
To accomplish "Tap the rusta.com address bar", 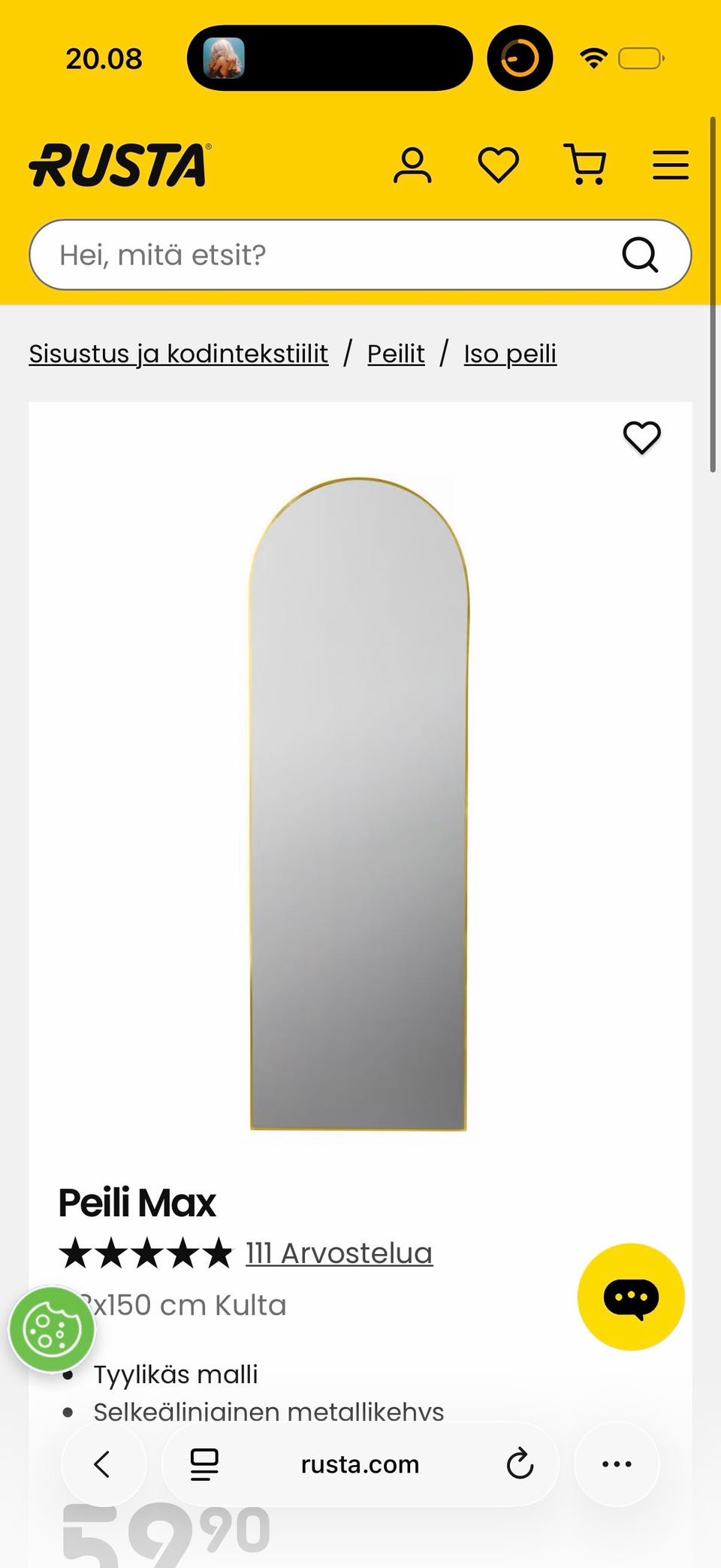I will [360, 1464].
